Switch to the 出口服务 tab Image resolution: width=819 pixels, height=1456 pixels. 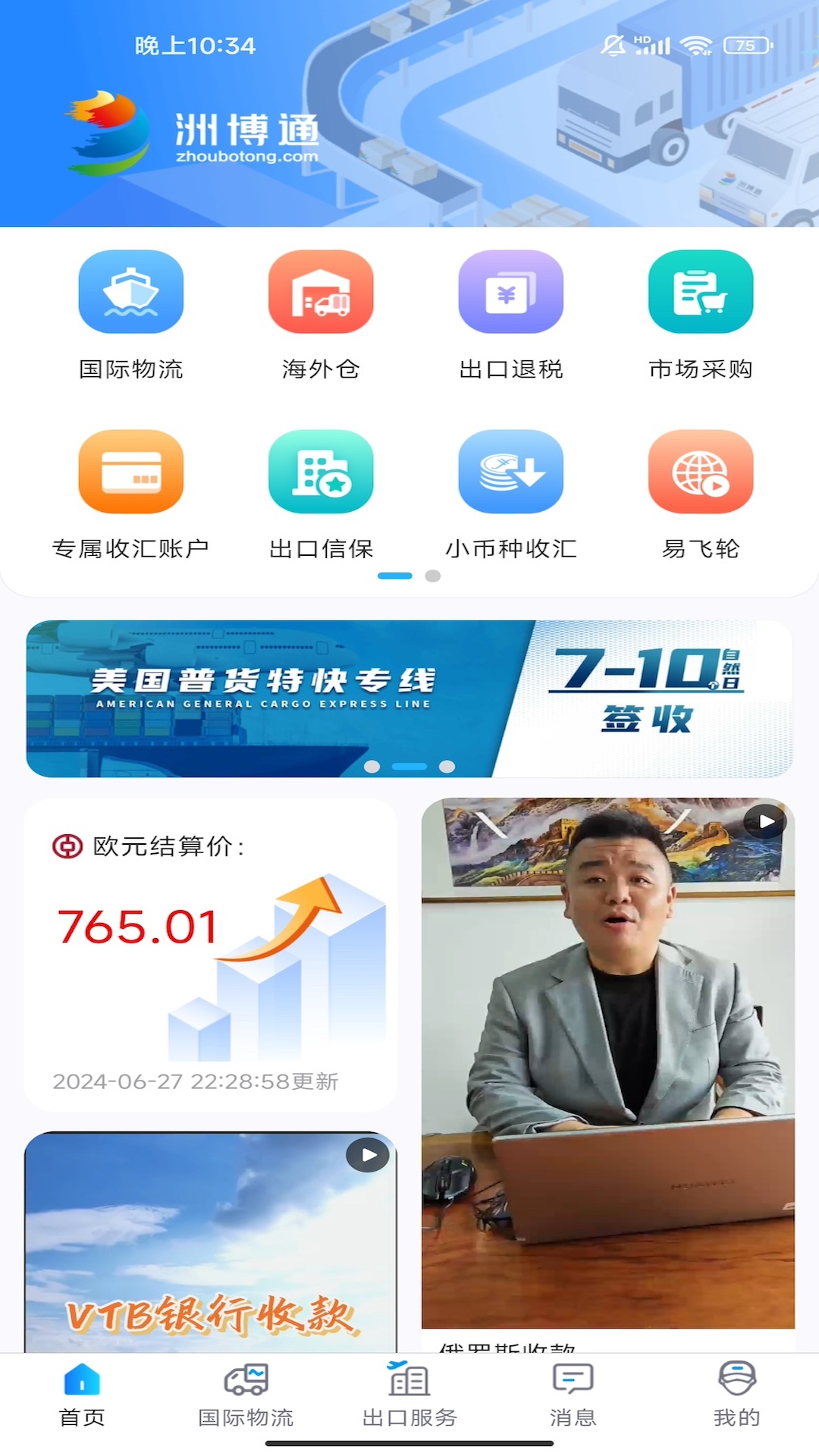coord(409,1395)
